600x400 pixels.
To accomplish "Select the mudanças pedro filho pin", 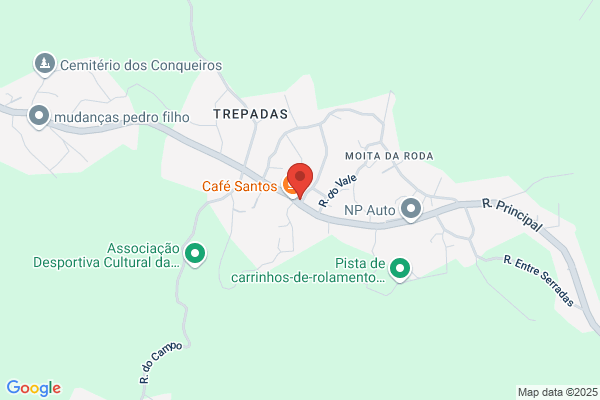I will click(x=39, y=116).
